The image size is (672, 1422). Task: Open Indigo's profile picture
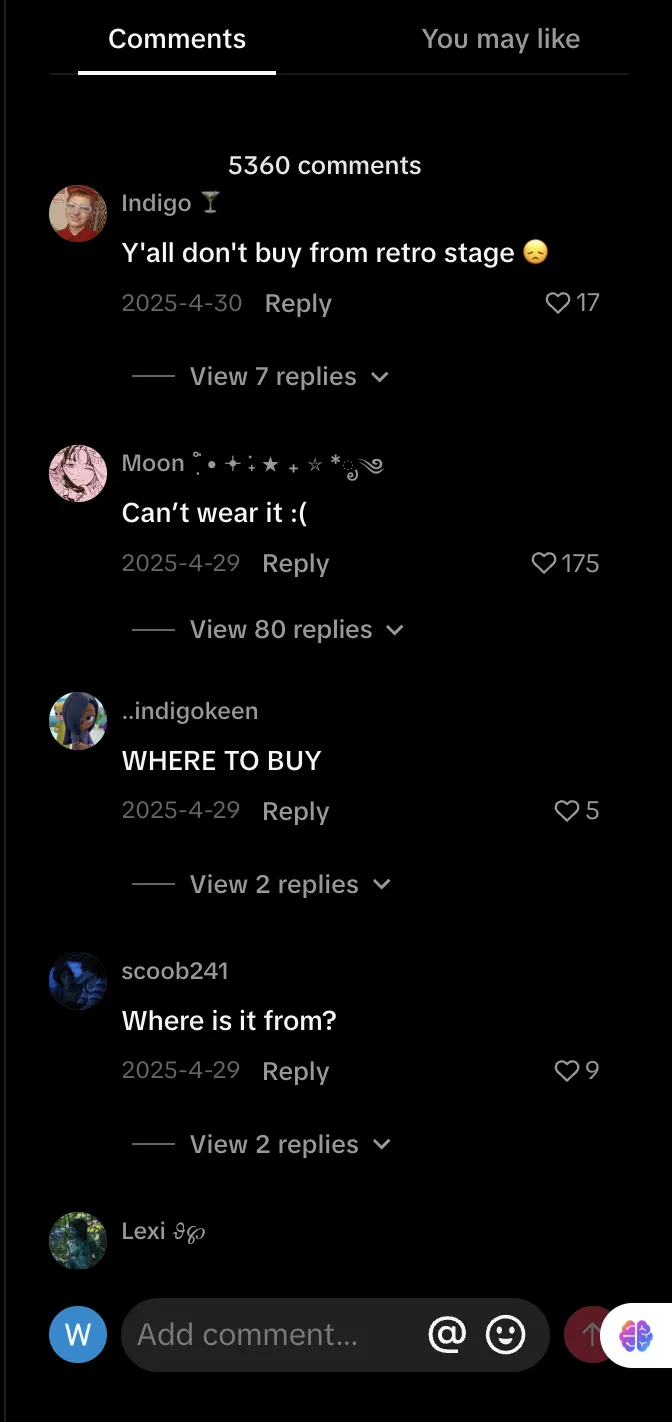click(78, 213)
